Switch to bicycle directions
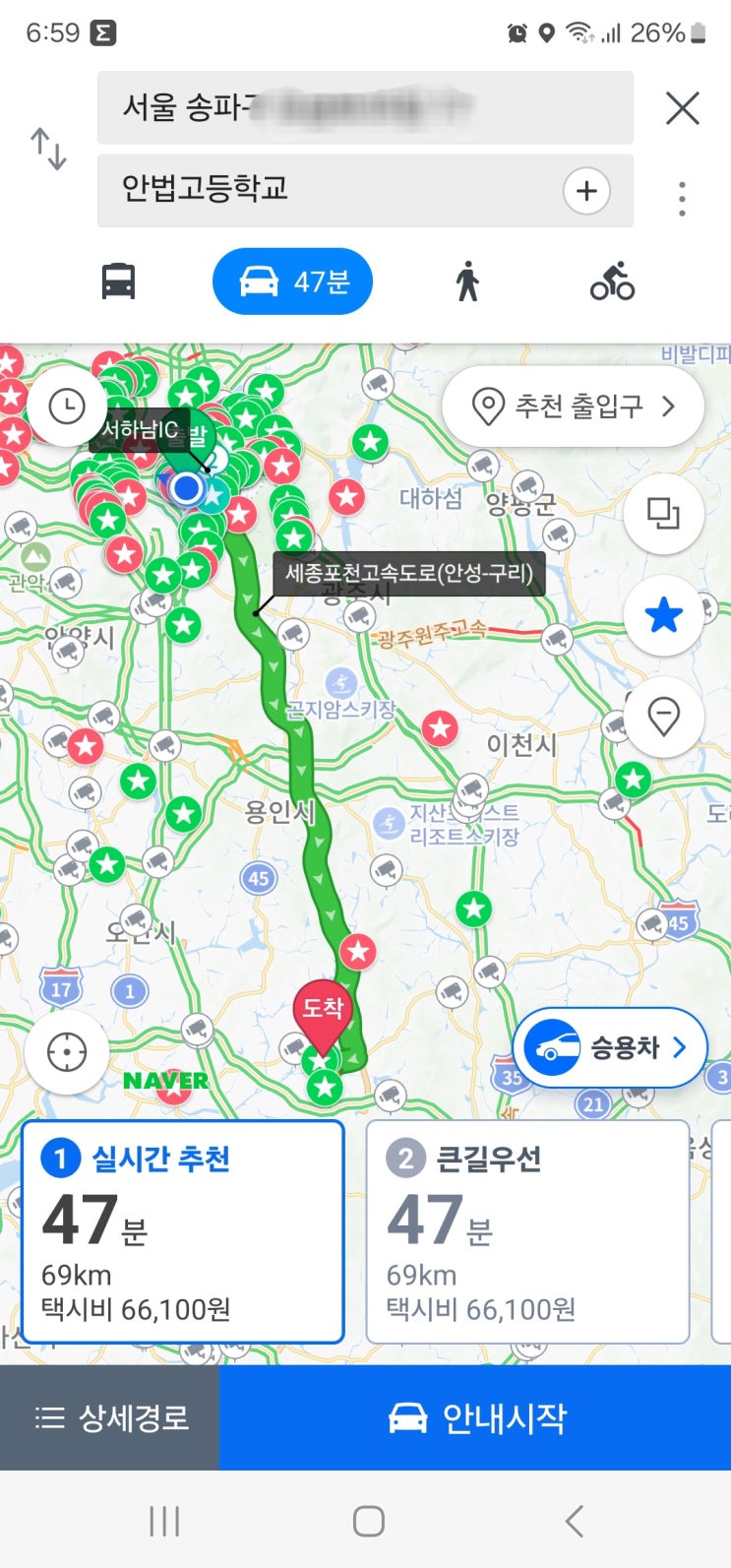Screen dimensions: 731x1568 click(x=612, y=282)
